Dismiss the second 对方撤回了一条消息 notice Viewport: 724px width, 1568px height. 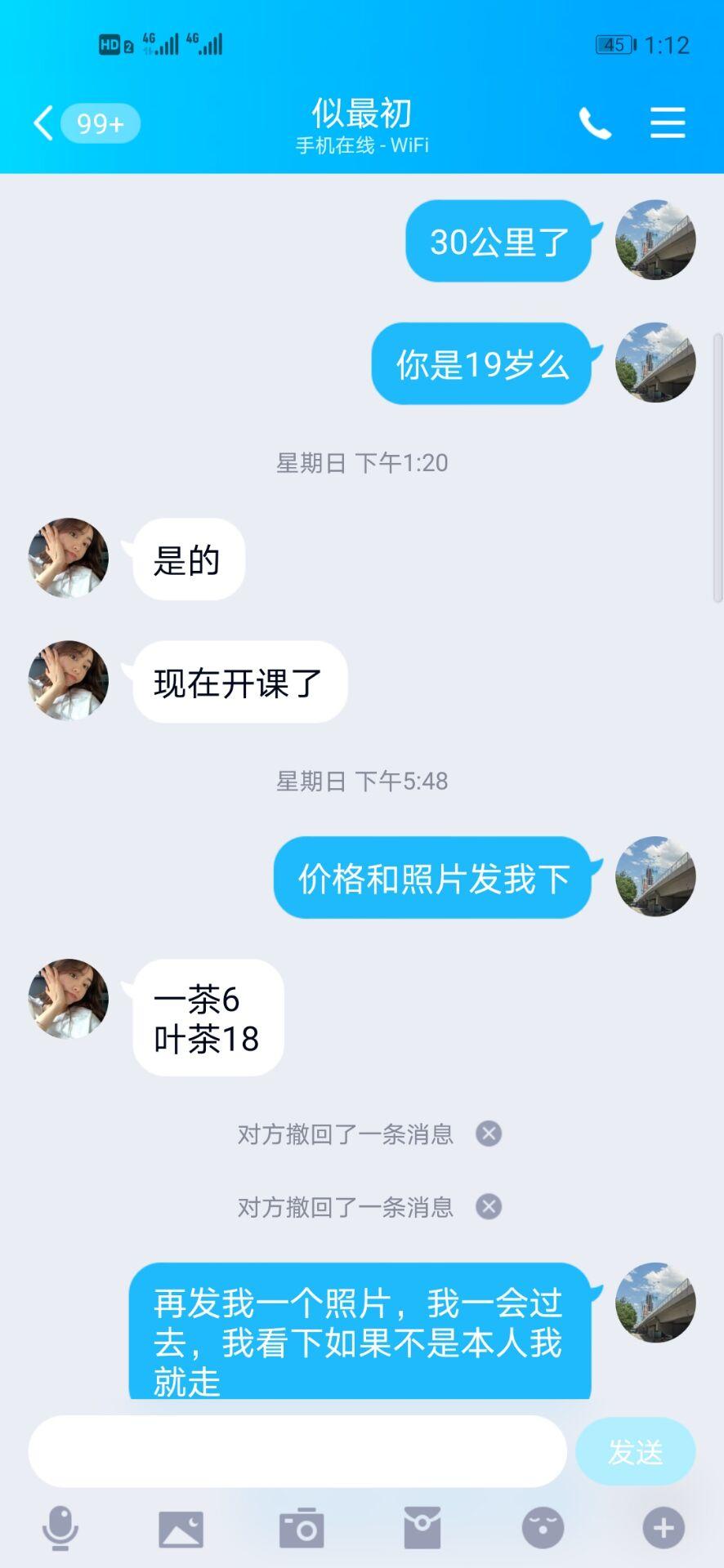click(x=489, y=1206)
